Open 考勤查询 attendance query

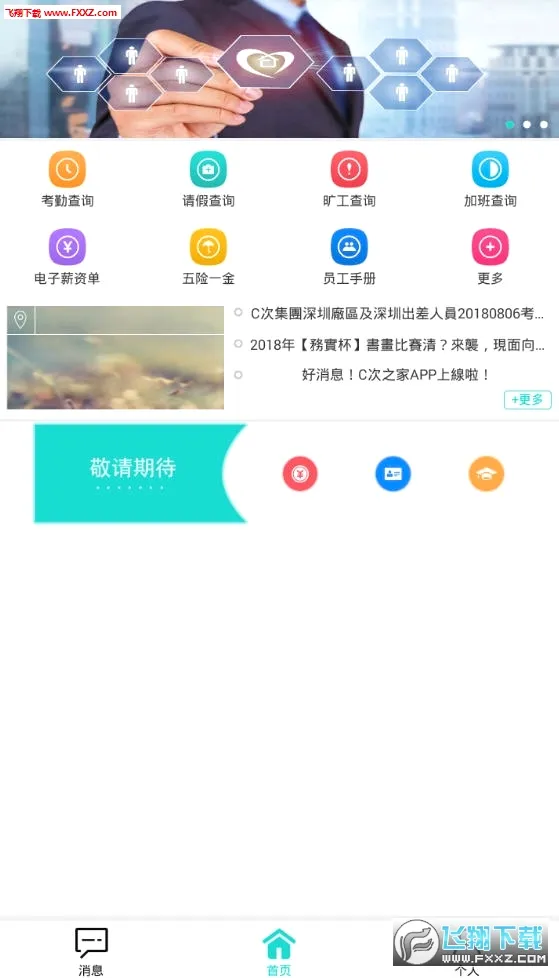[x=67, y=179]
